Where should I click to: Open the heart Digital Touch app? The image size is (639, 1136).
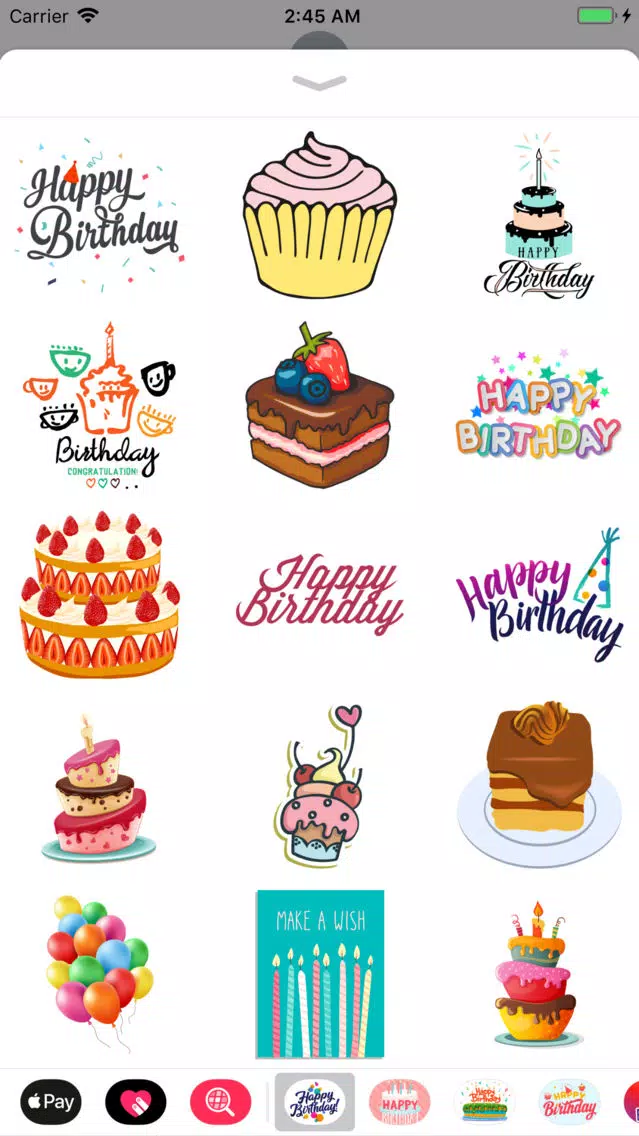(136, 1102)
